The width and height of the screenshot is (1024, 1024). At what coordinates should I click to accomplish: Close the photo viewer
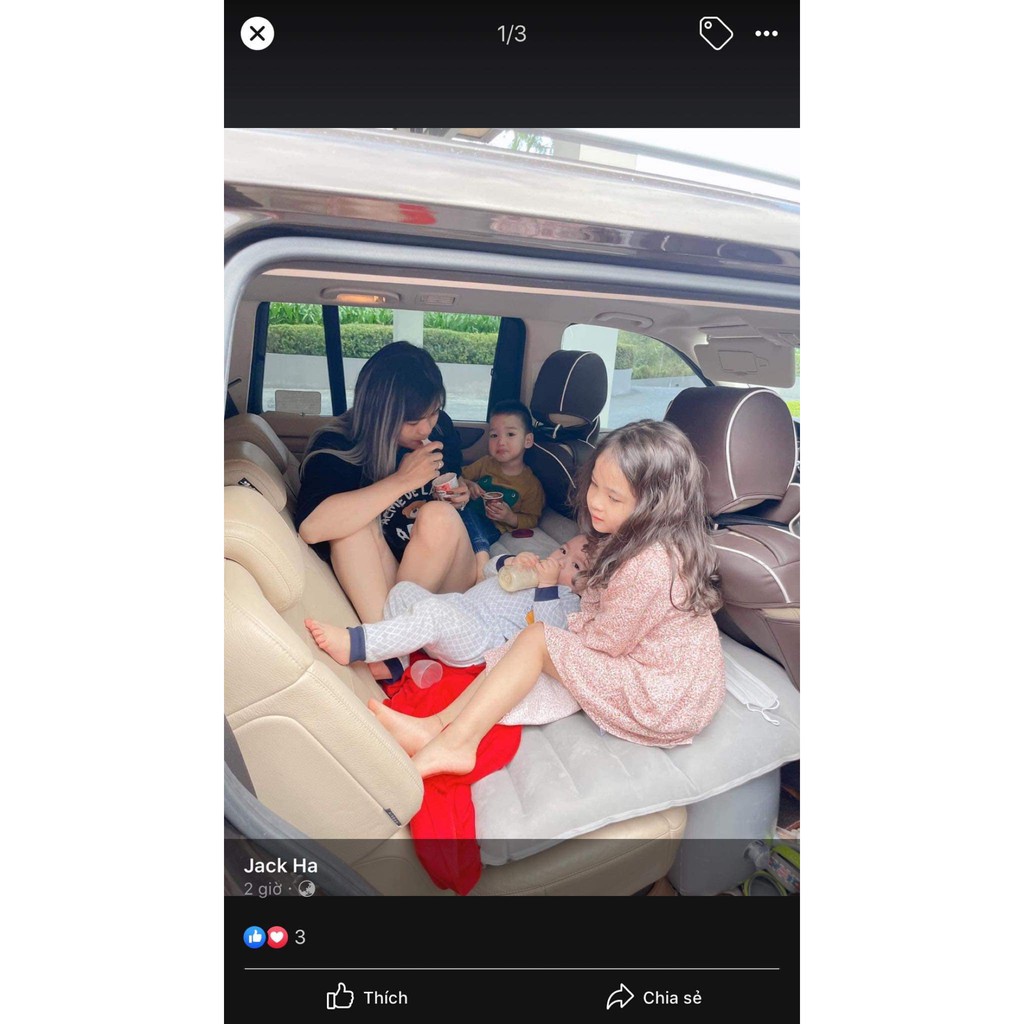[257, 33]
